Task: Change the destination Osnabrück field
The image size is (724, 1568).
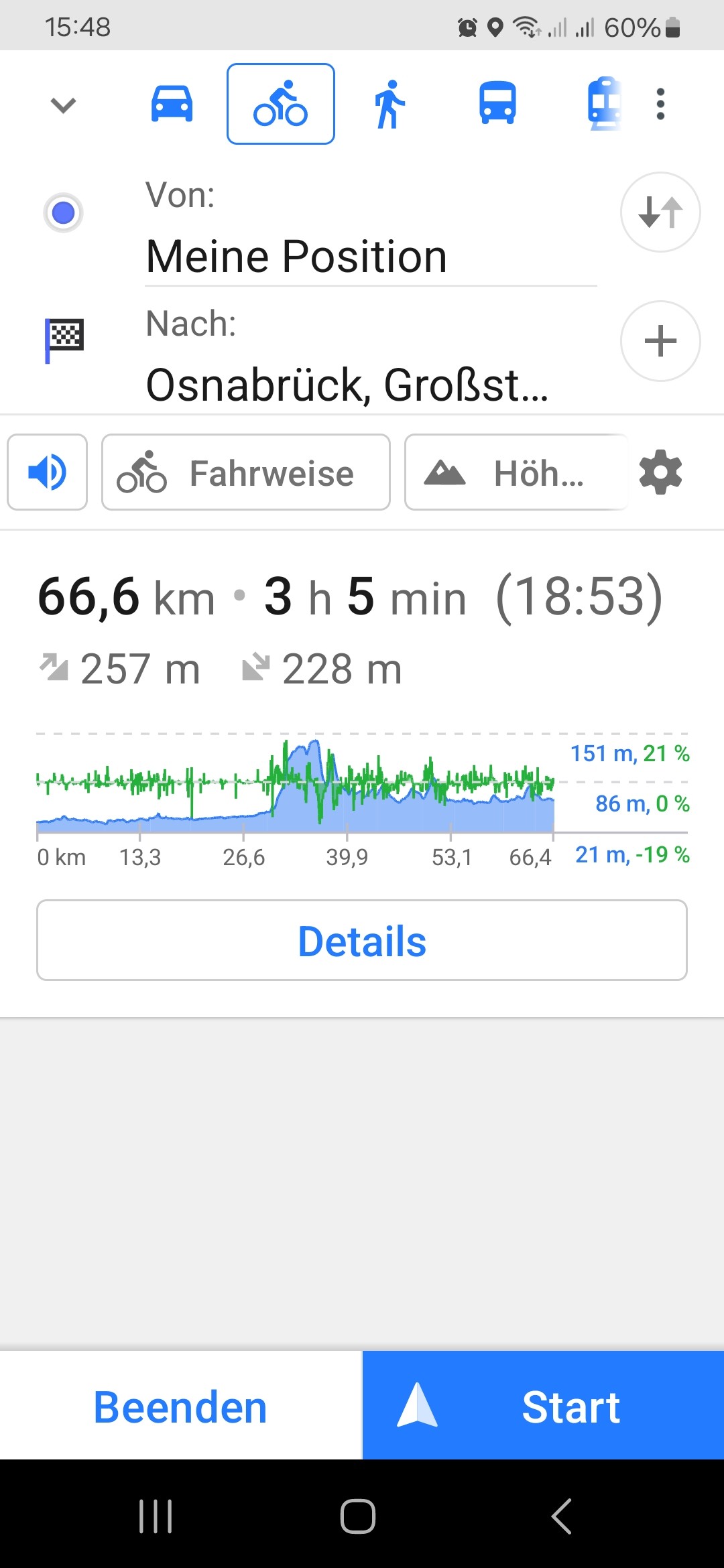Action: [371, 385]
